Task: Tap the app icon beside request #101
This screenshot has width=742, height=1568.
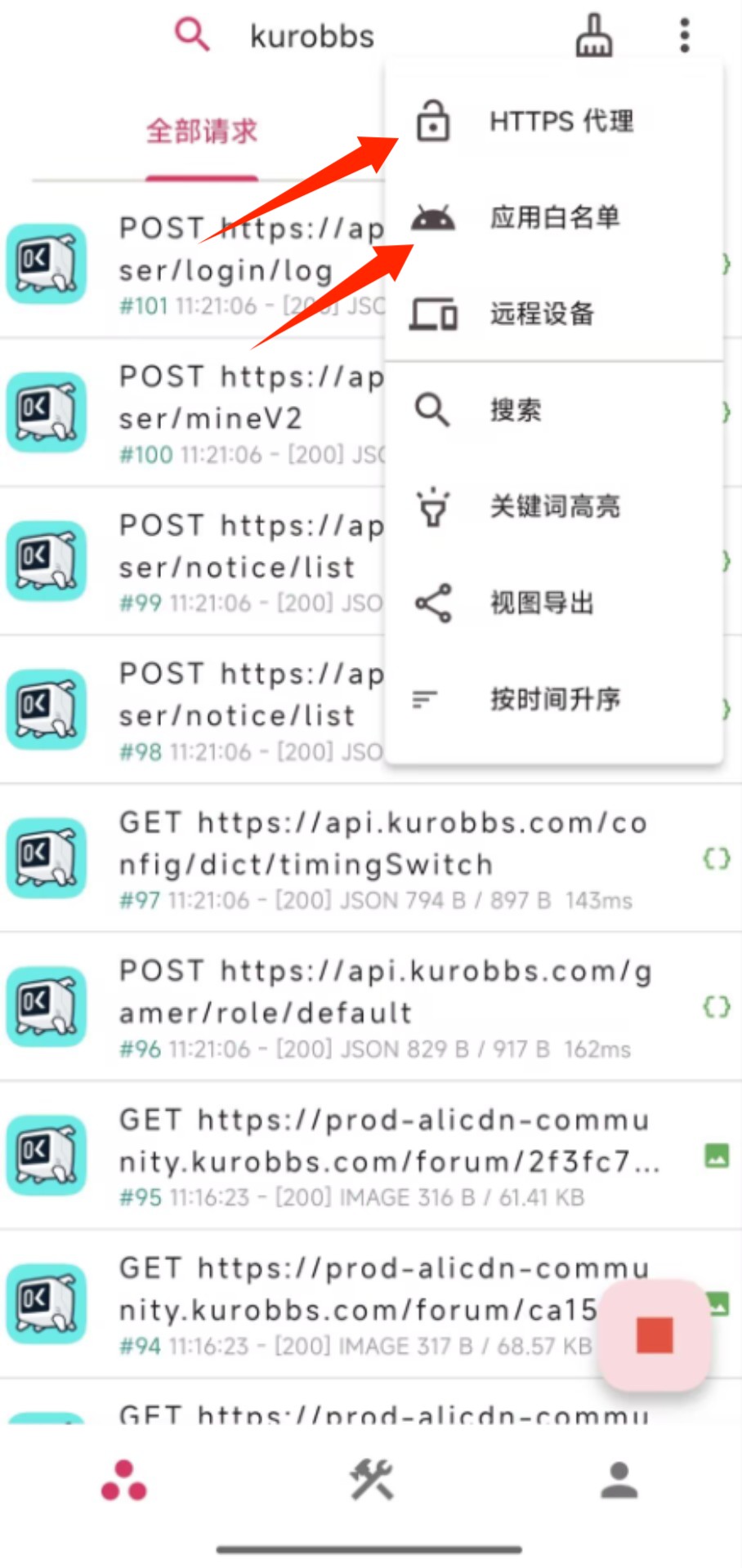Action: point(46,264)
